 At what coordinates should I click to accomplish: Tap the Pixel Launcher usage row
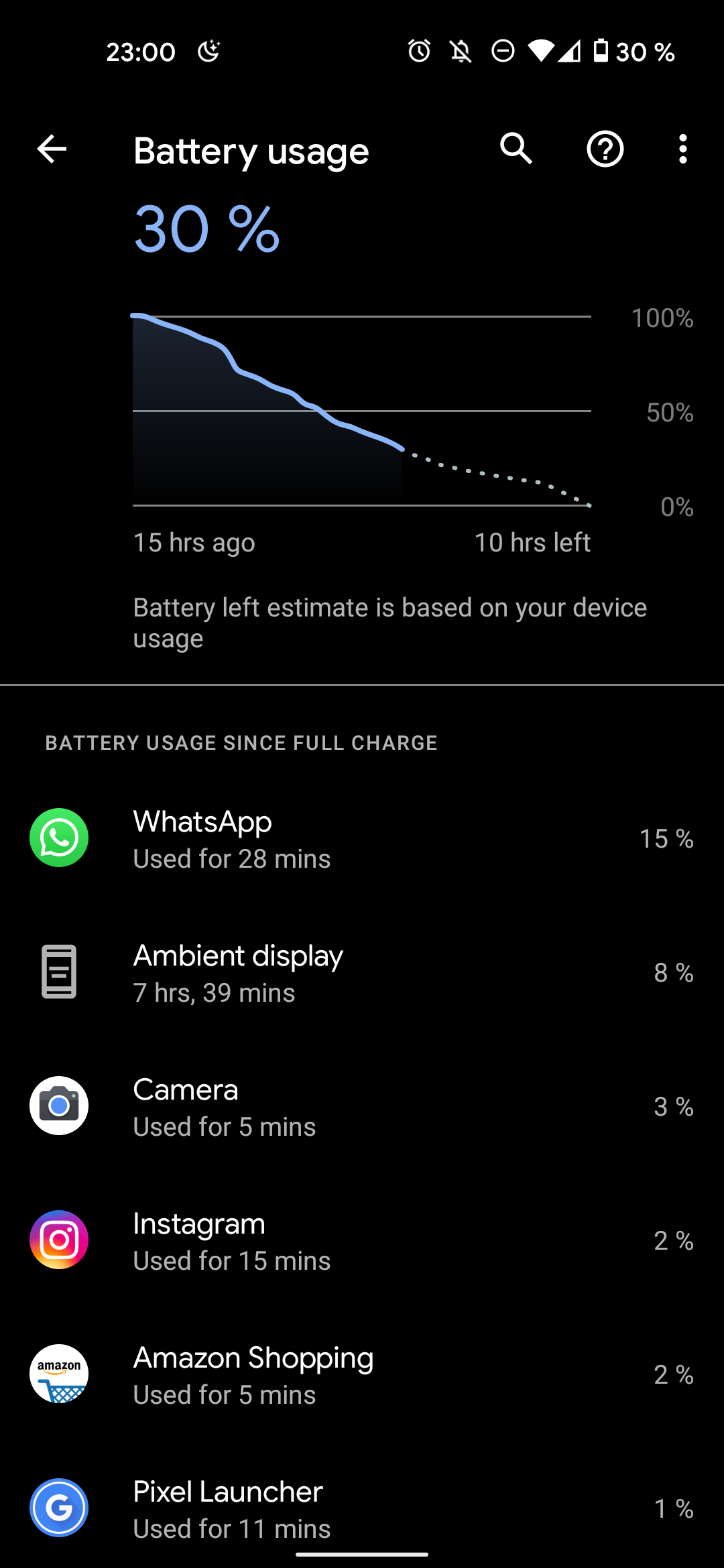tap(362, 1508)
